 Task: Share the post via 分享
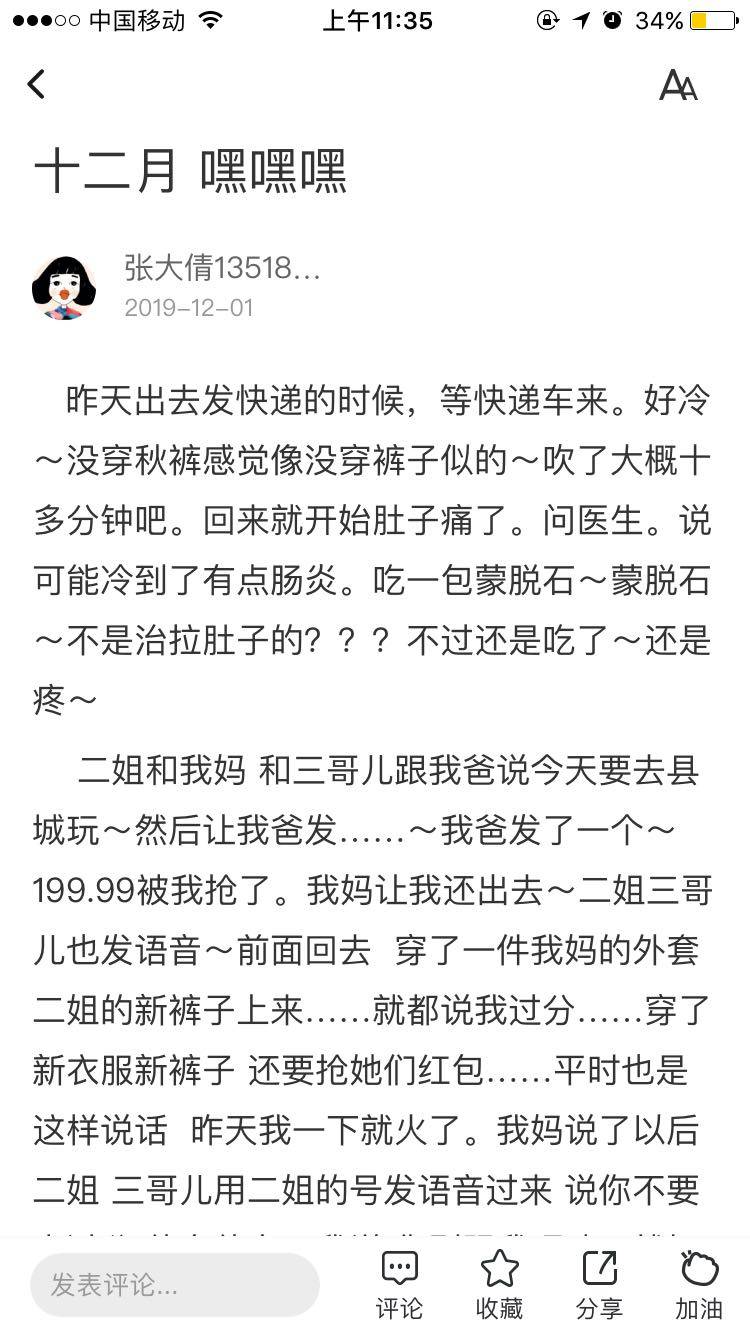[599, 1284]
